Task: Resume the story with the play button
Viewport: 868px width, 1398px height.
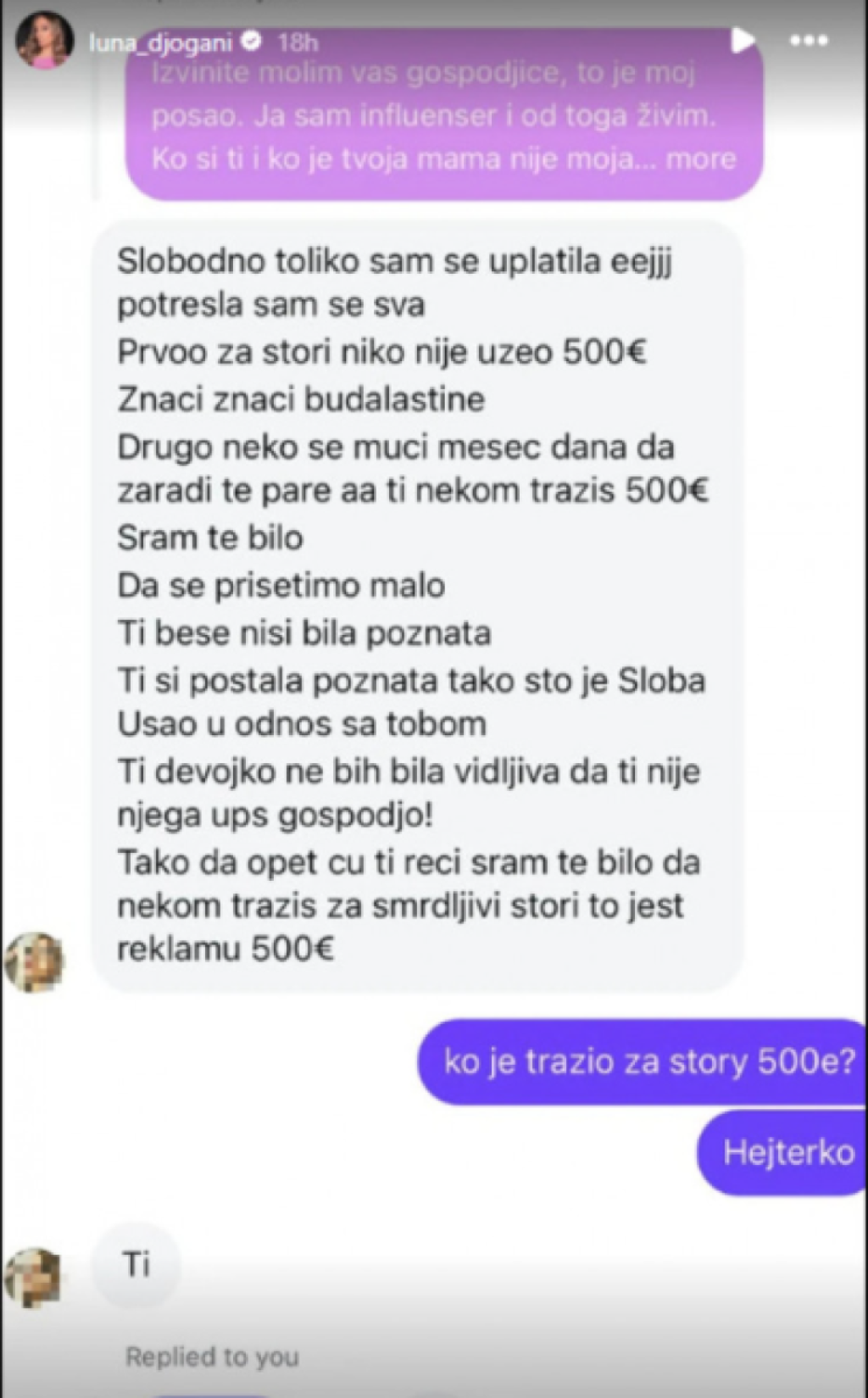Action: coord(743,40)
